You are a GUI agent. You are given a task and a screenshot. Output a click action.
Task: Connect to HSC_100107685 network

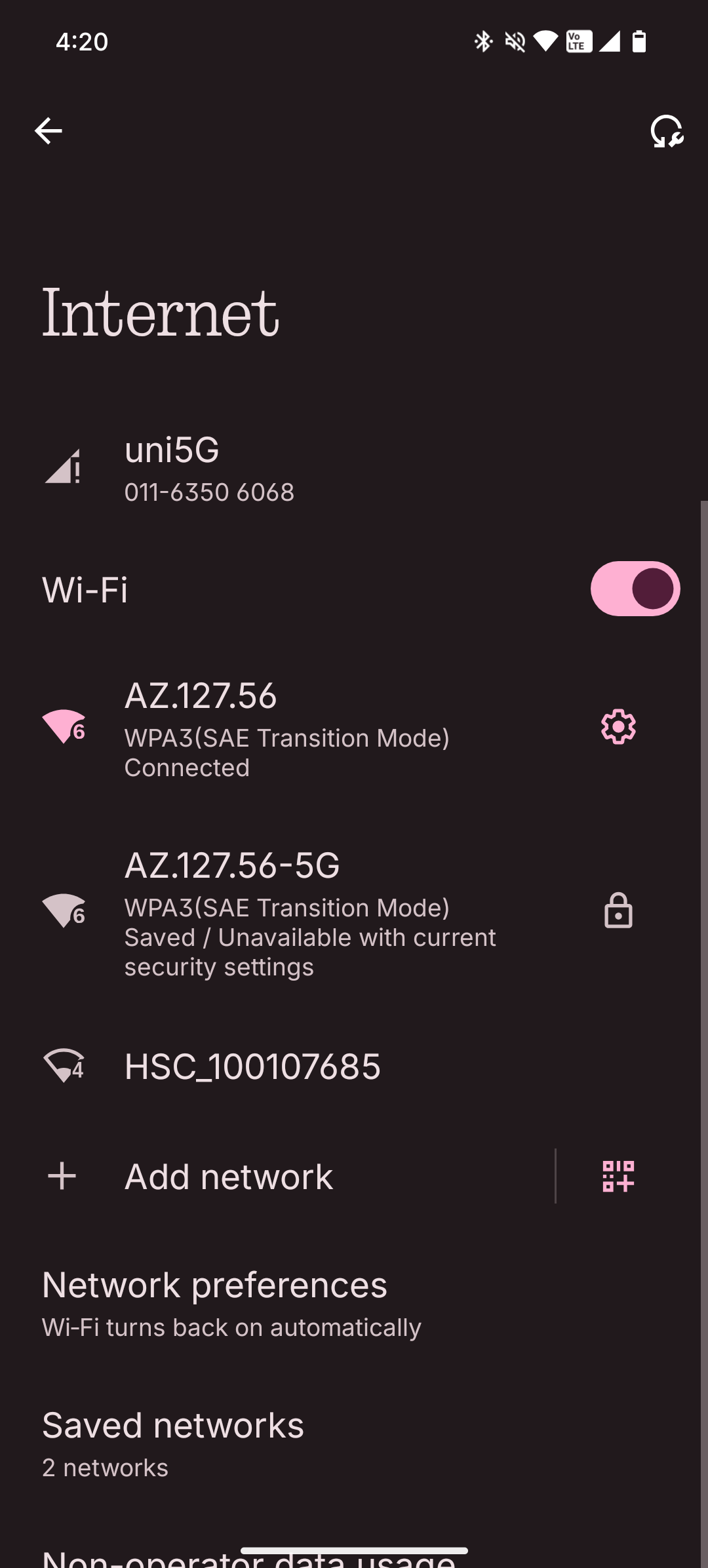252,1067
